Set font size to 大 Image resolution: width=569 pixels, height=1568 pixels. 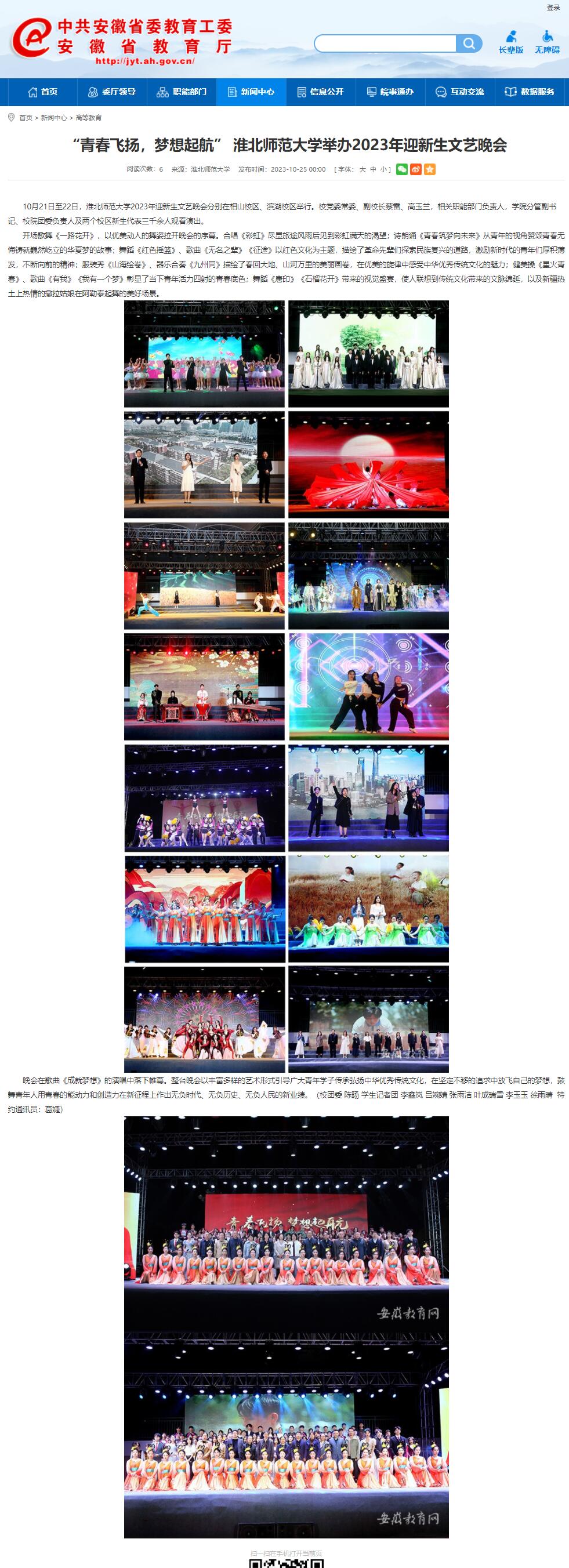(363, 169)
